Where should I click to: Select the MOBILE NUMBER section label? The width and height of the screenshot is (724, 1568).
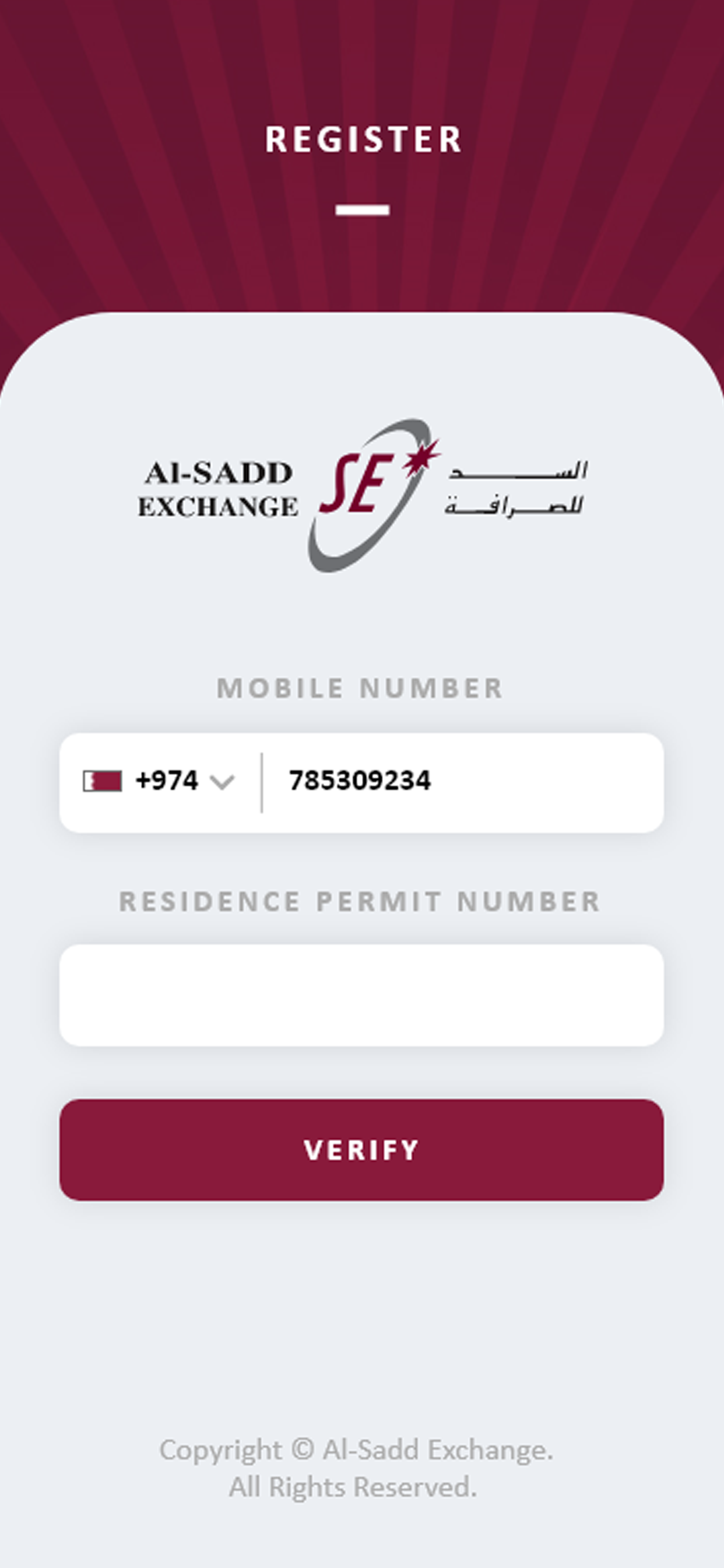click(x=361, y=688)
